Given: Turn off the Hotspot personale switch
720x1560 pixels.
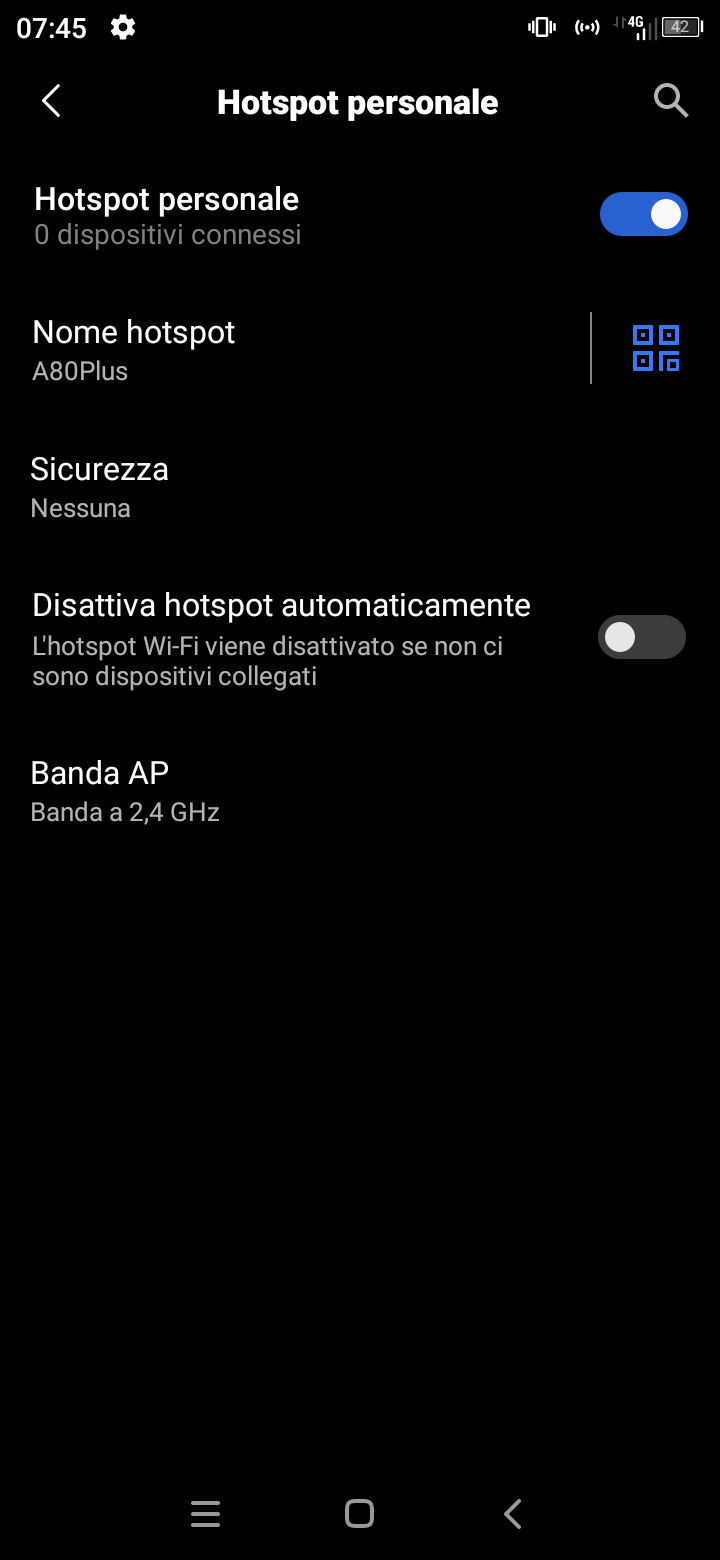Looking at the screenshot, I should (x=643, y=214).
